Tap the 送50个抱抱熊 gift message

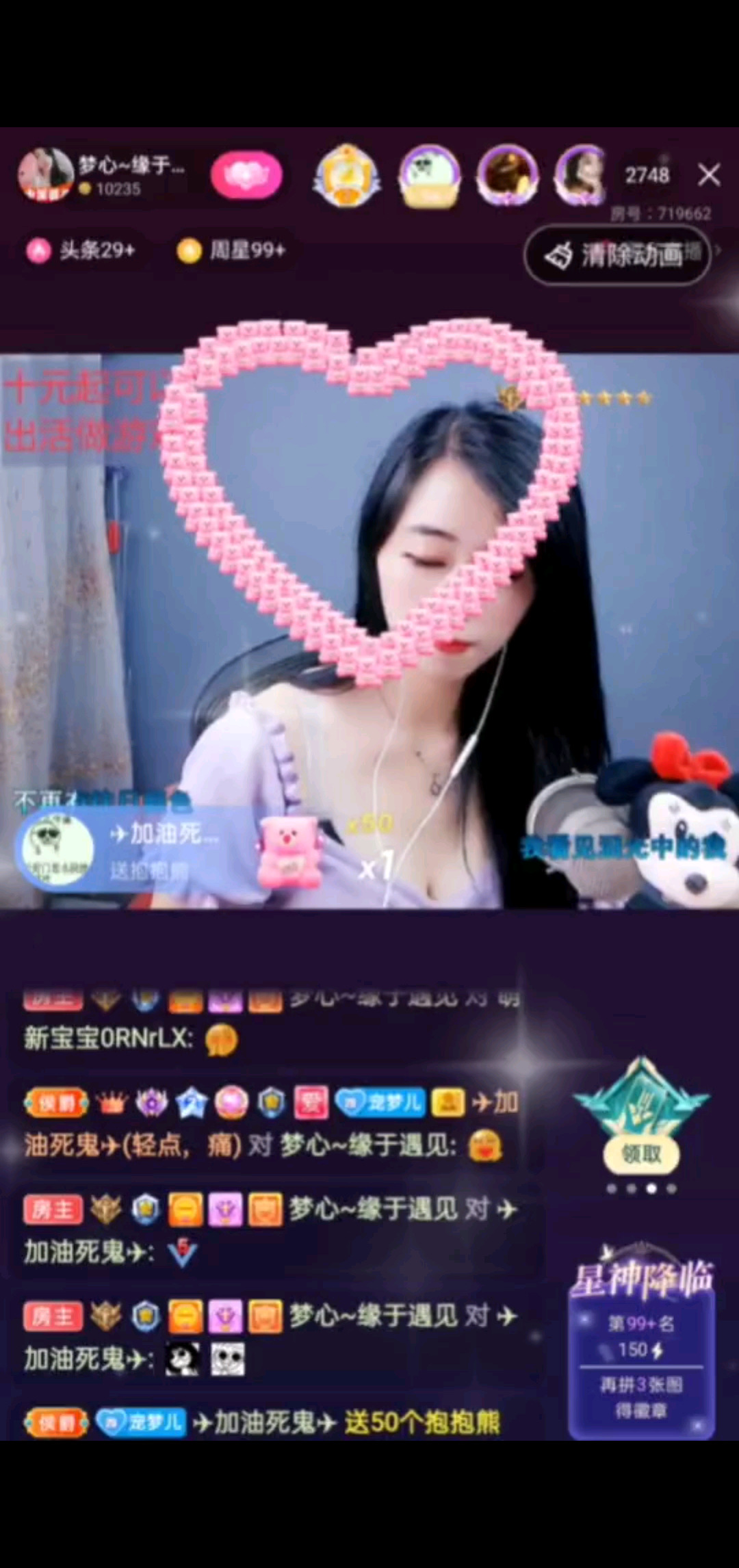pyautogui.click(x=422, y=1423)
